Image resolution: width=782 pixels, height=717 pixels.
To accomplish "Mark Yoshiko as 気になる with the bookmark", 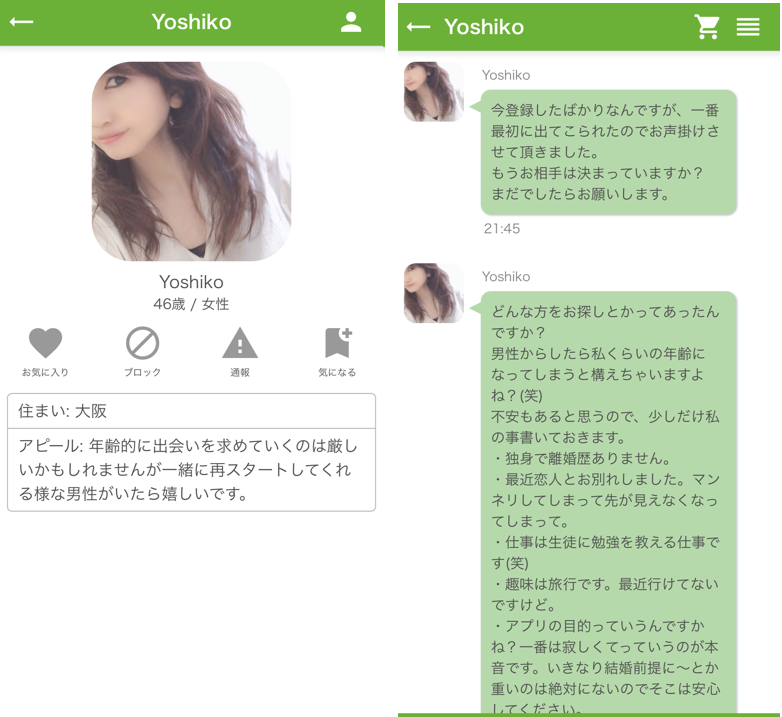I will click(x=337, y=344).
